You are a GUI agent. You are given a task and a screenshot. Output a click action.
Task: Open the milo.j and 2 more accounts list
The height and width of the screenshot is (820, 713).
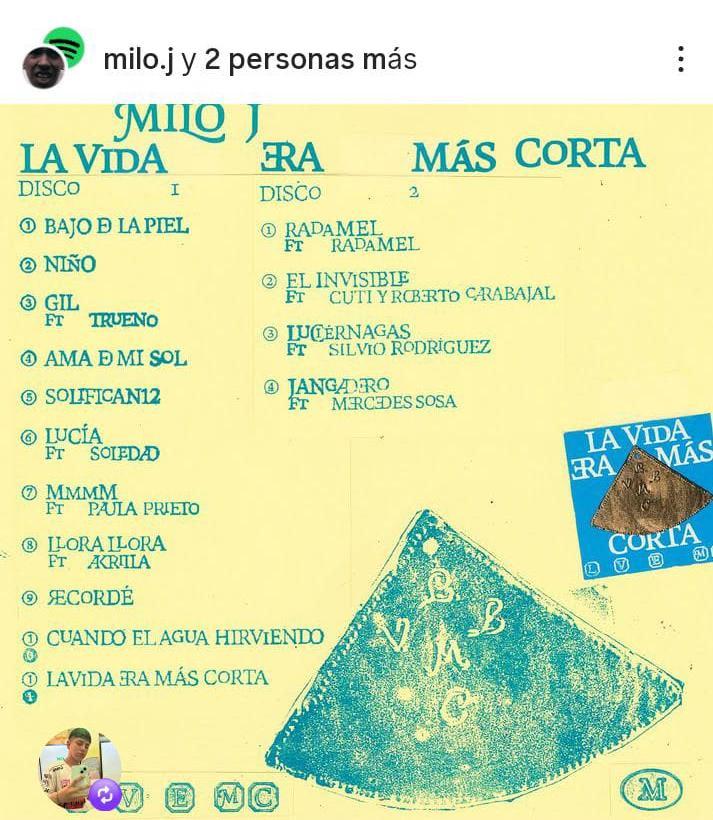(x=260, y=59)
